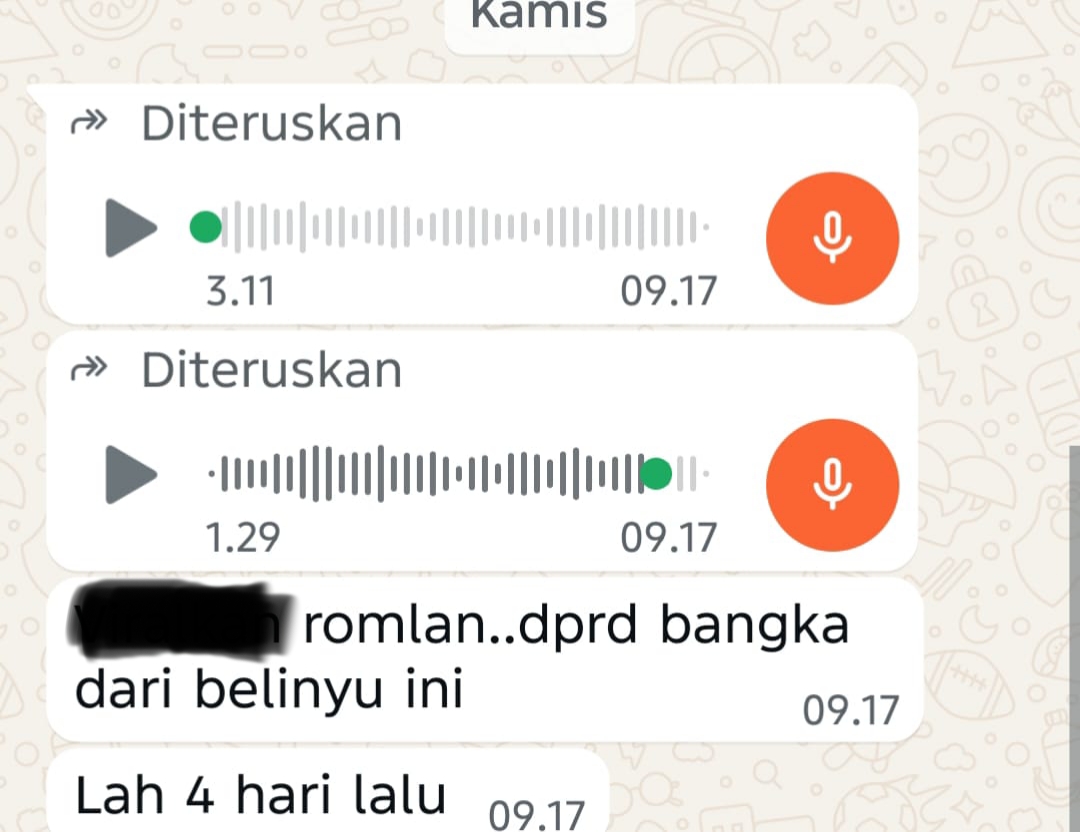The image size is (1080, 832).
Task: Play the 1.29 forwarded voice message
Action: tap(131, 474)
